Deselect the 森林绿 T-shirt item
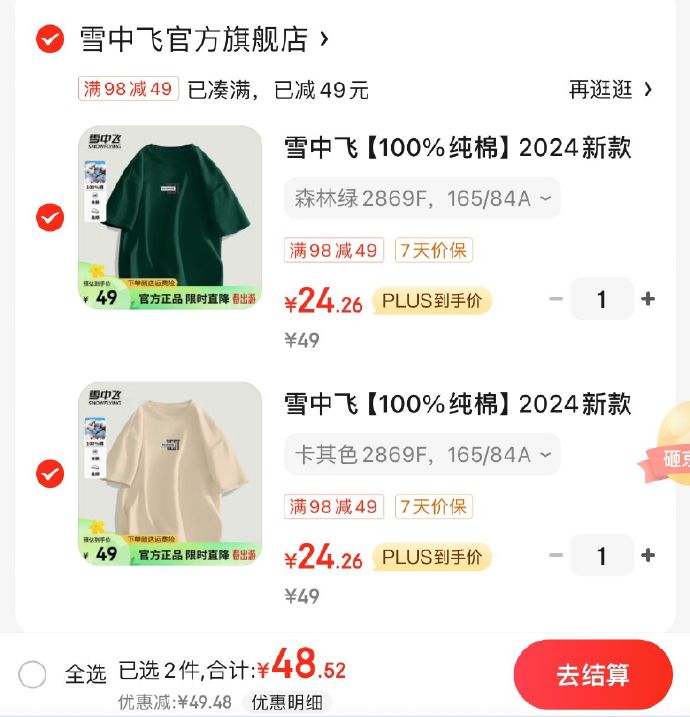Viewport: 690px width, 717px height. tap(49, 217)
